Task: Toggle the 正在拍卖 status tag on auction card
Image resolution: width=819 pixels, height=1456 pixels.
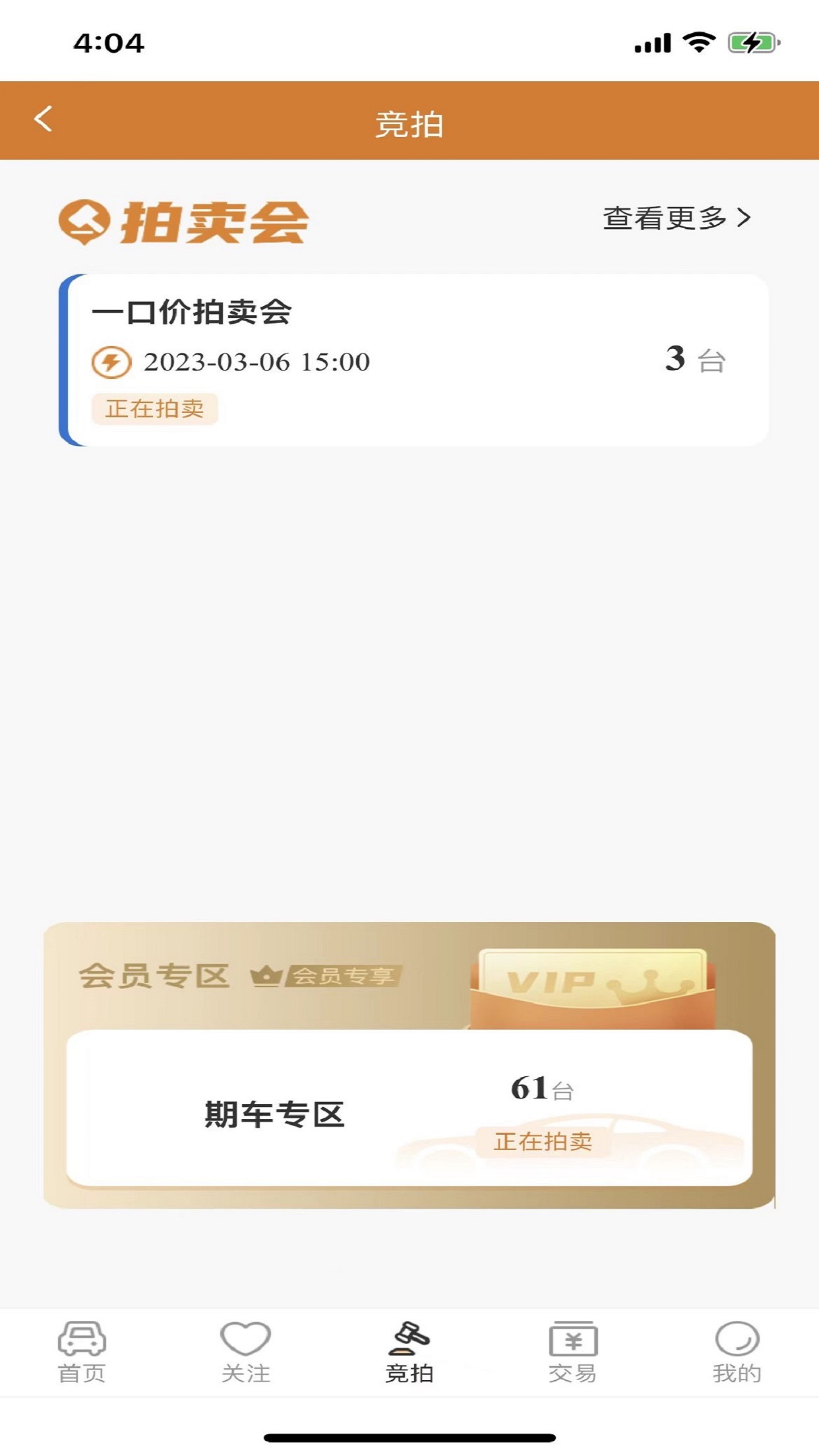Action: pyautogui.click(x=157, y=409)
